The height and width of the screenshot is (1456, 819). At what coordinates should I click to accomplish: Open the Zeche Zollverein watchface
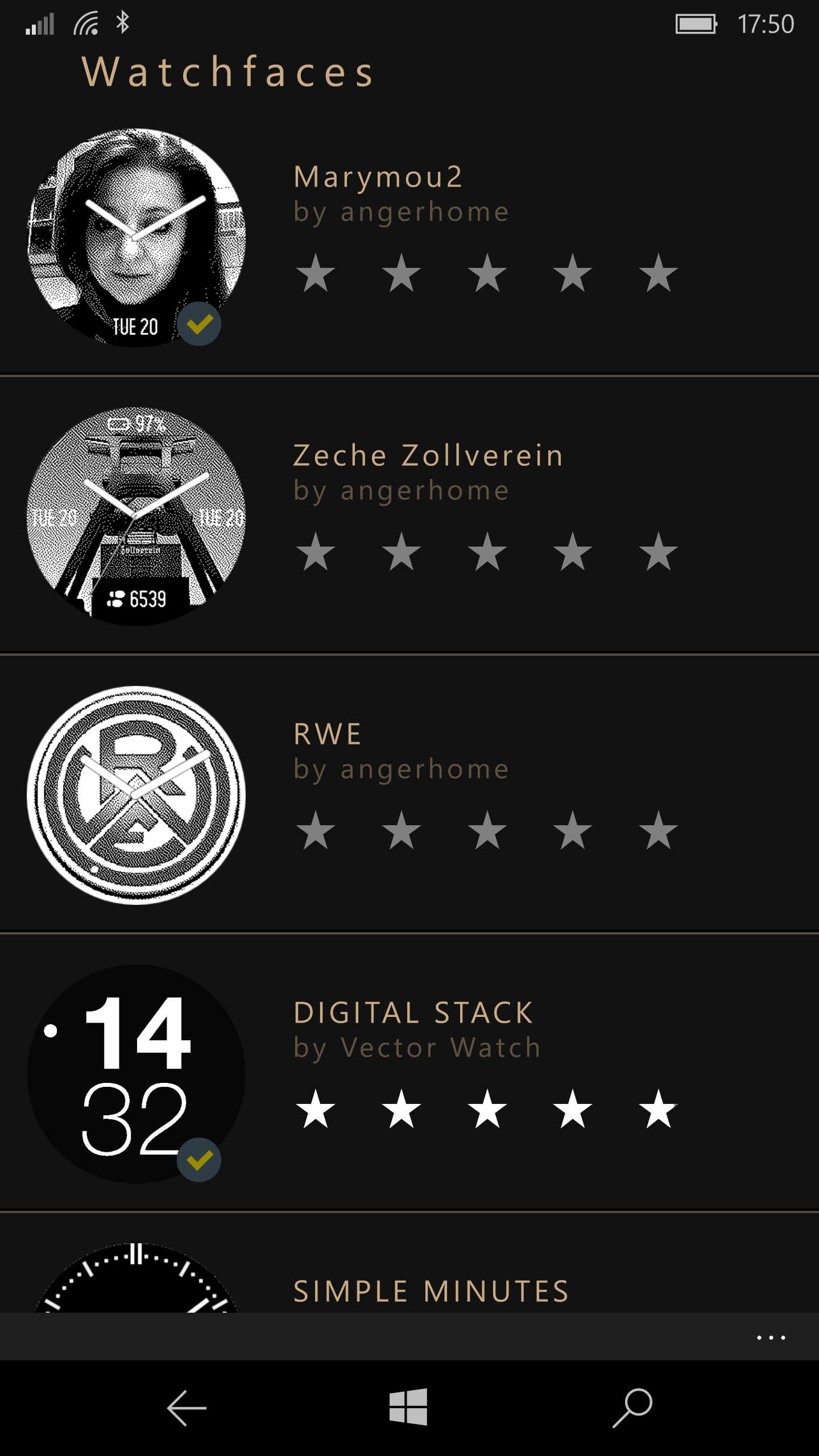pos(409,515)
